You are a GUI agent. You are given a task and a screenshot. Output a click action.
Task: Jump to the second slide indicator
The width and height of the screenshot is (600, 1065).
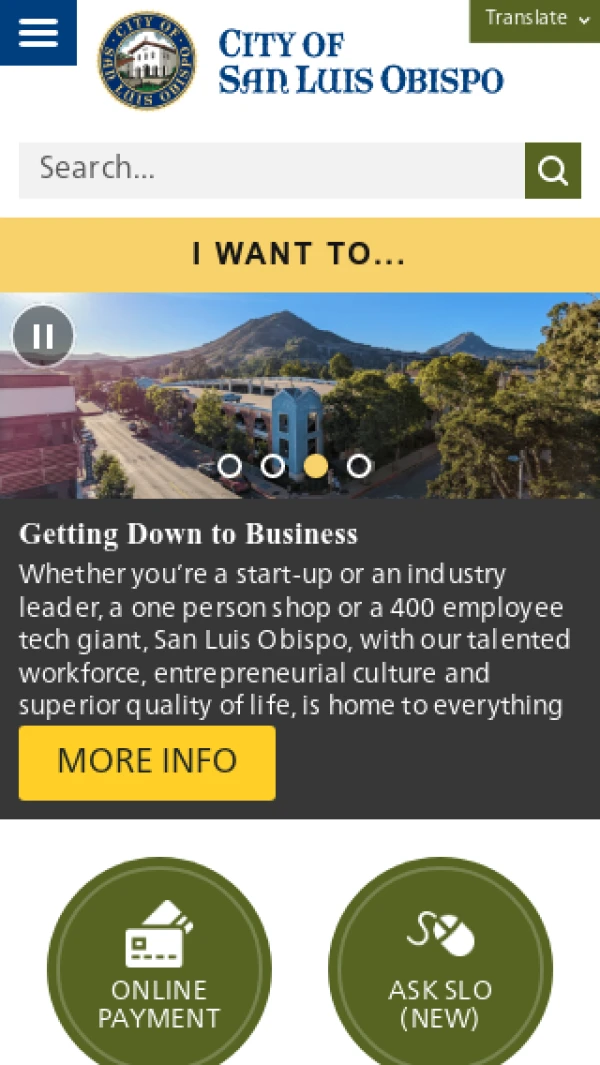[x=273, y=466]
